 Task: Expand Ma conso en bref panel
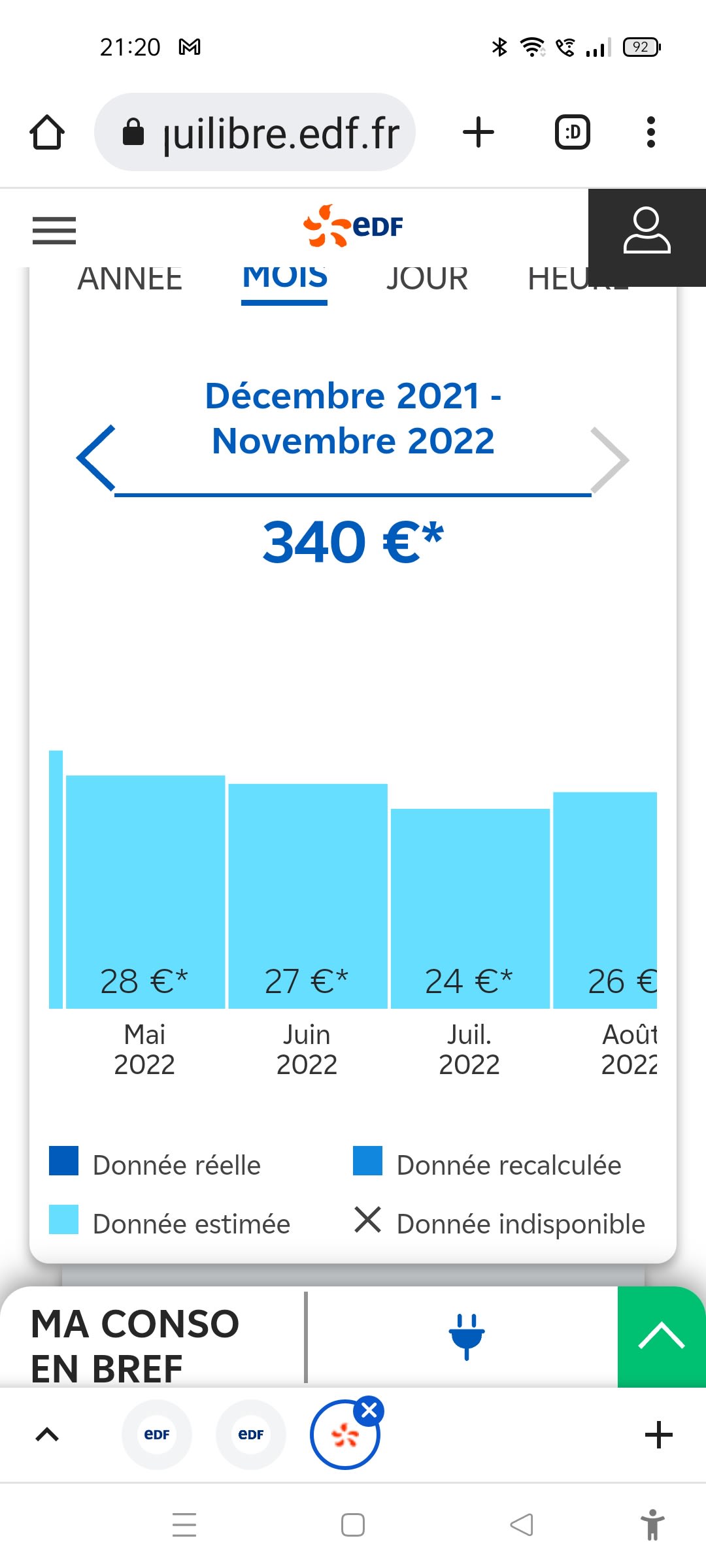tap(661, 1336)
